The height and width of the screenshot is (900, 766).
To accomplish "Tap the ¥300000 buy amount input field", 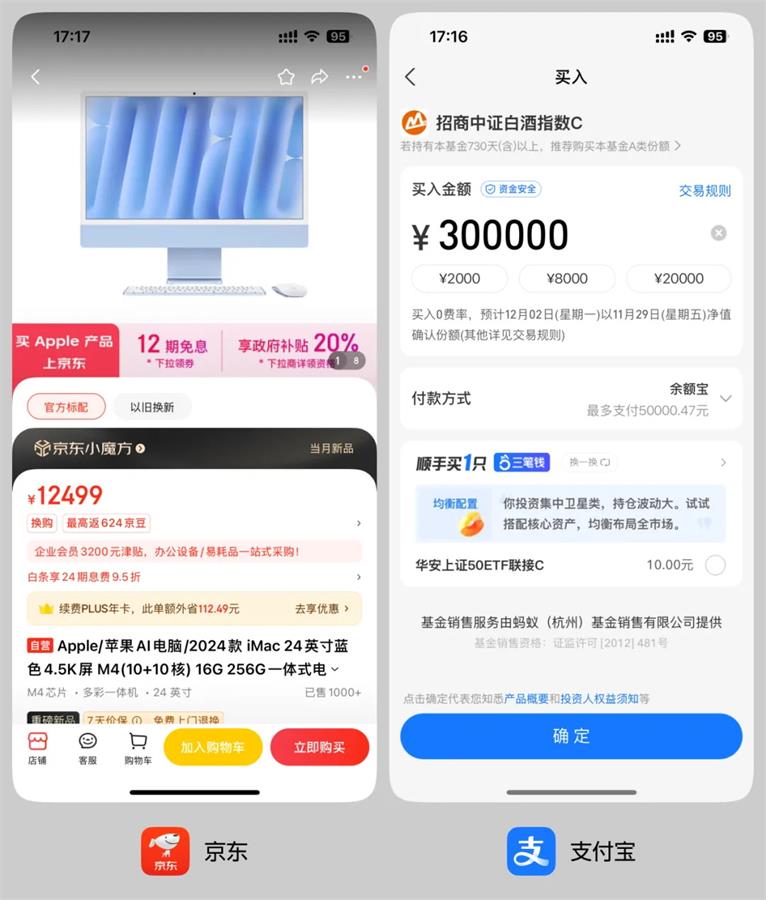I will tap(490, 233).
